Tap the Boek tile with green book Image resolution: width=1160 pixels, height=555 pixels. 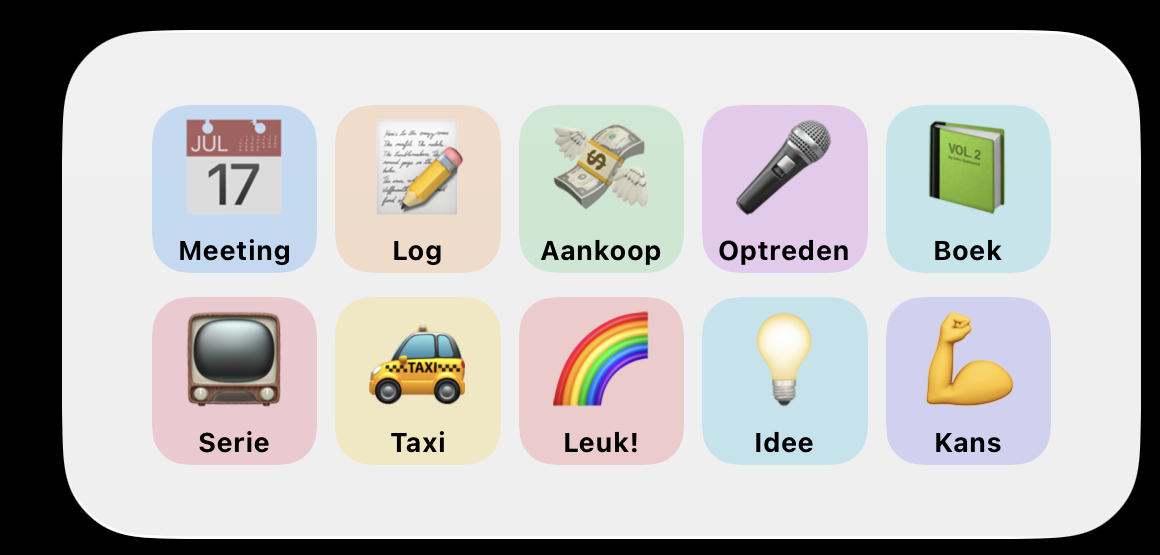(x=968, y=188)
